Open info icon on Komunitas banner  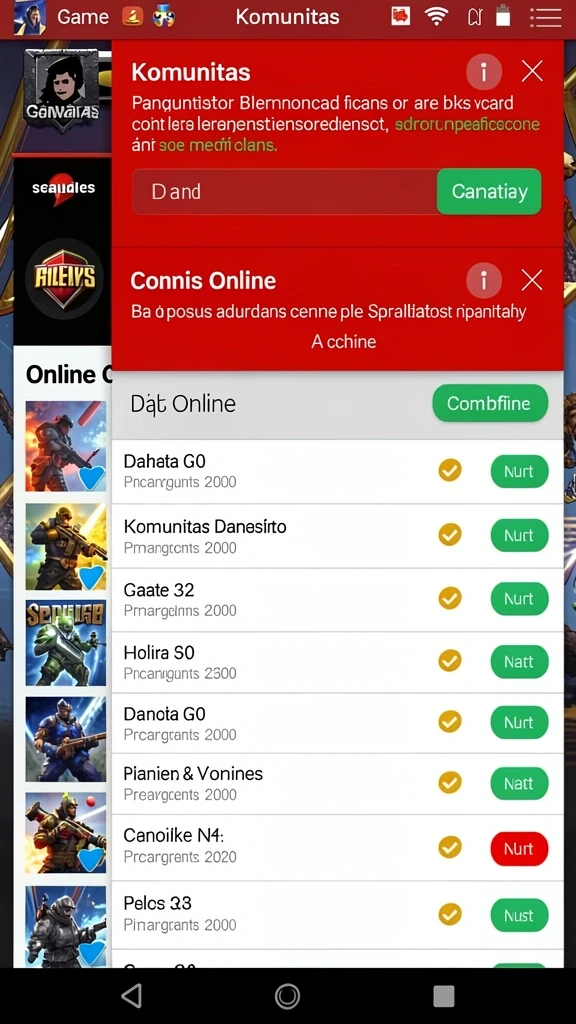pos(484,71)
